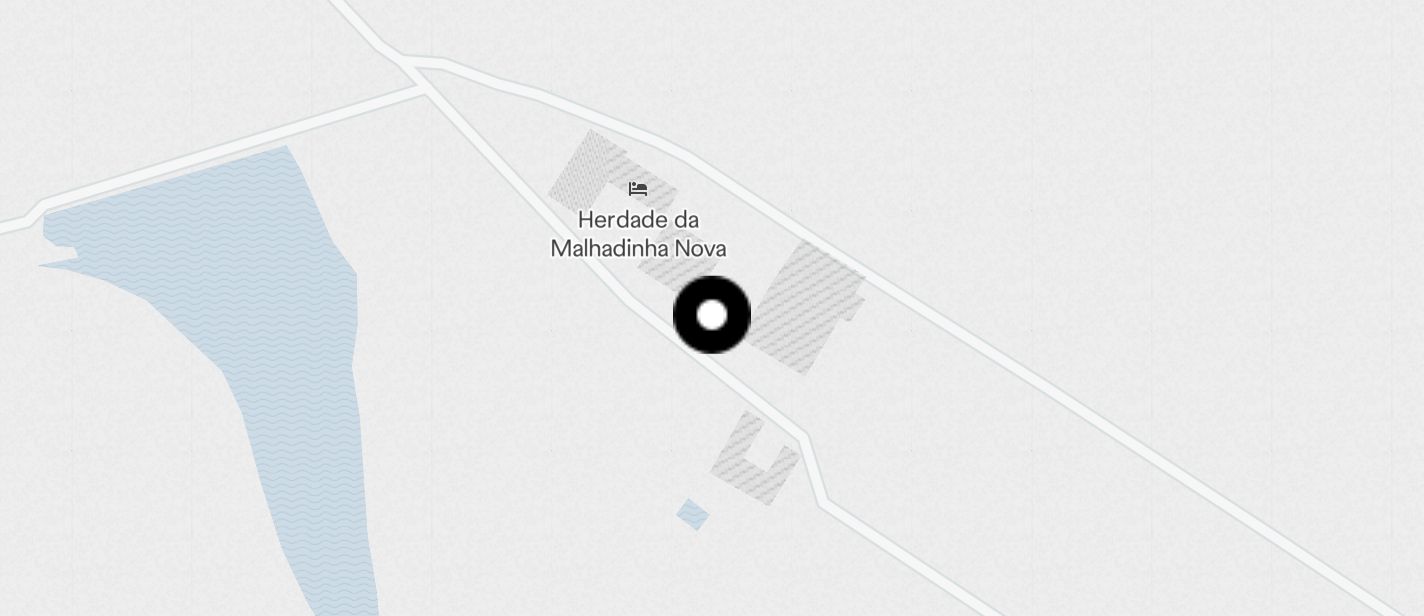Viewport: 1424px width, 616px height.
Task: Tap the black location marker pin
Action: point(711,315)
